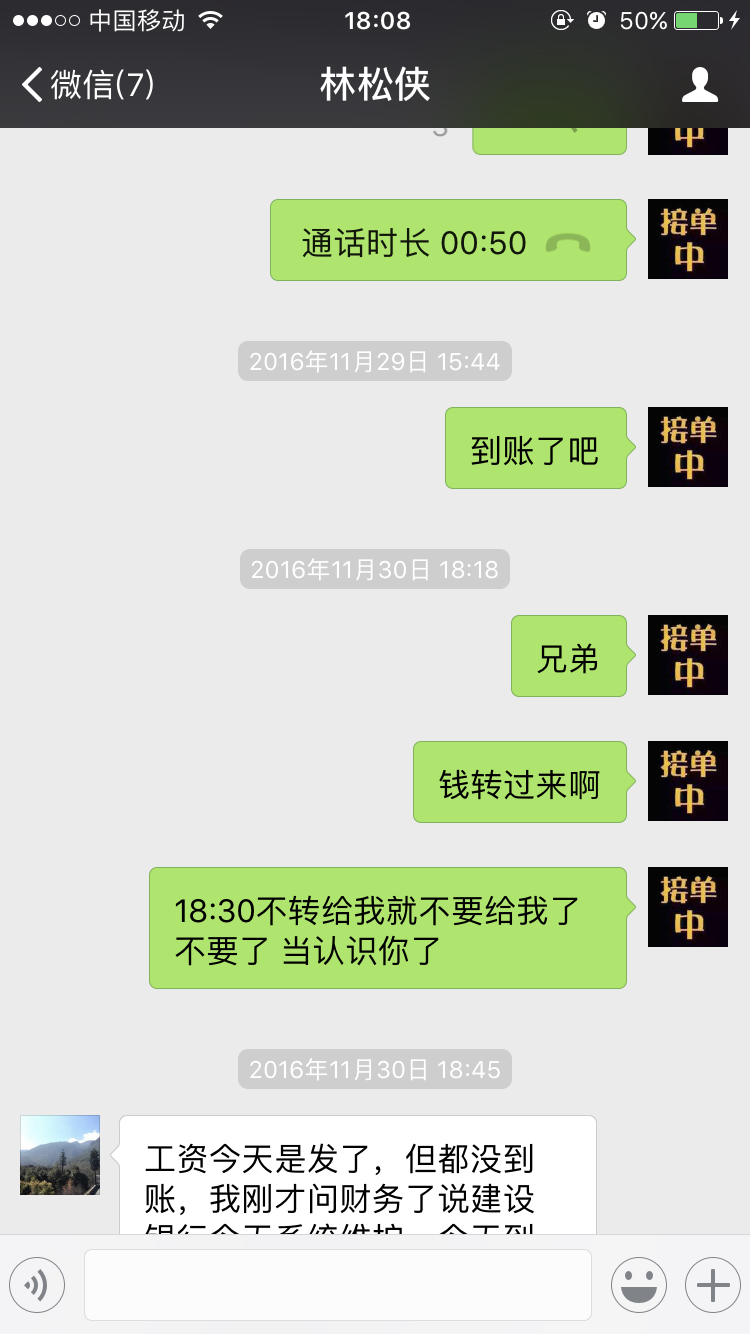
Task: Open 林松侠's landscape avatar
Action: pyautogui.click(x=60, y=1155)
